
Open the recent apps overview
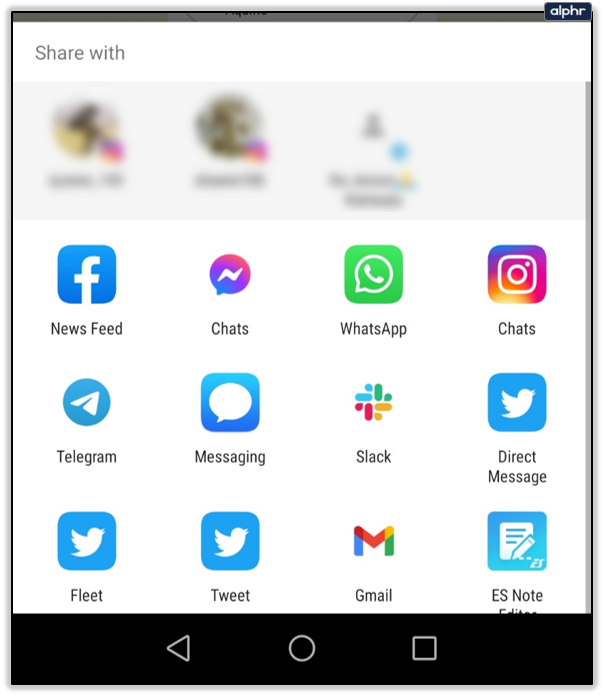[425, 648]
